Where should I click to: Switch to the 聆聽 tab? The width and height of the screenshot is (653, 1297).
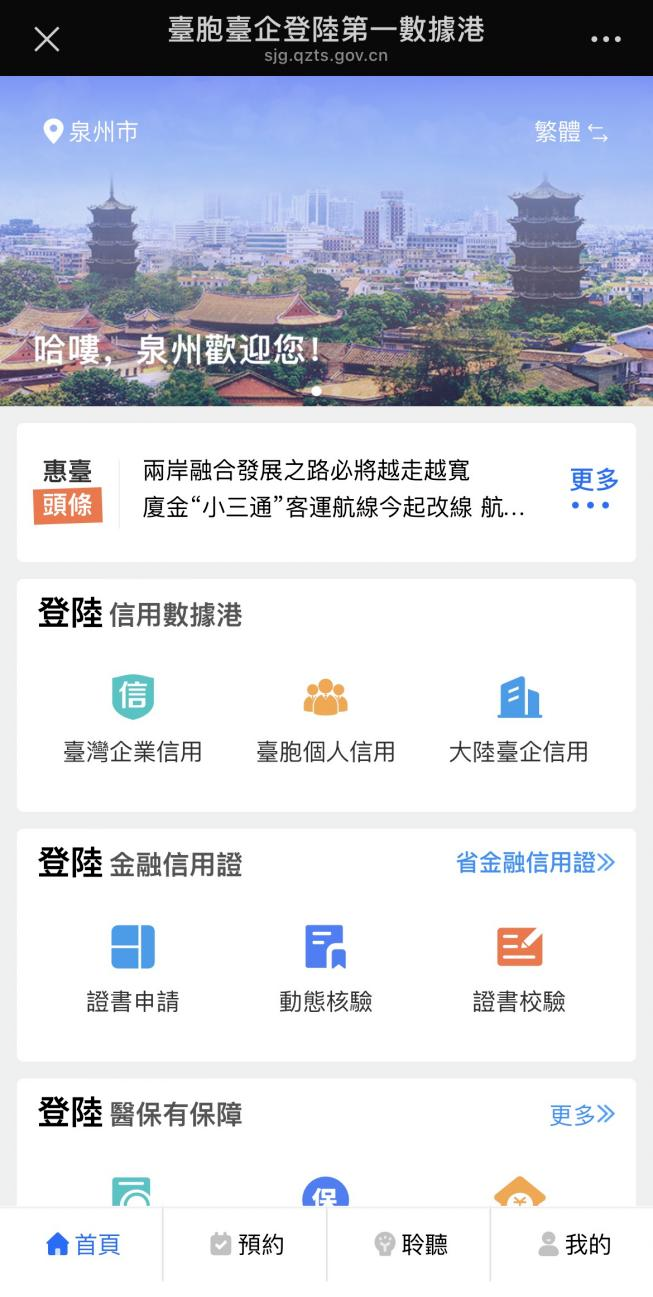(x=410, y=1244)
